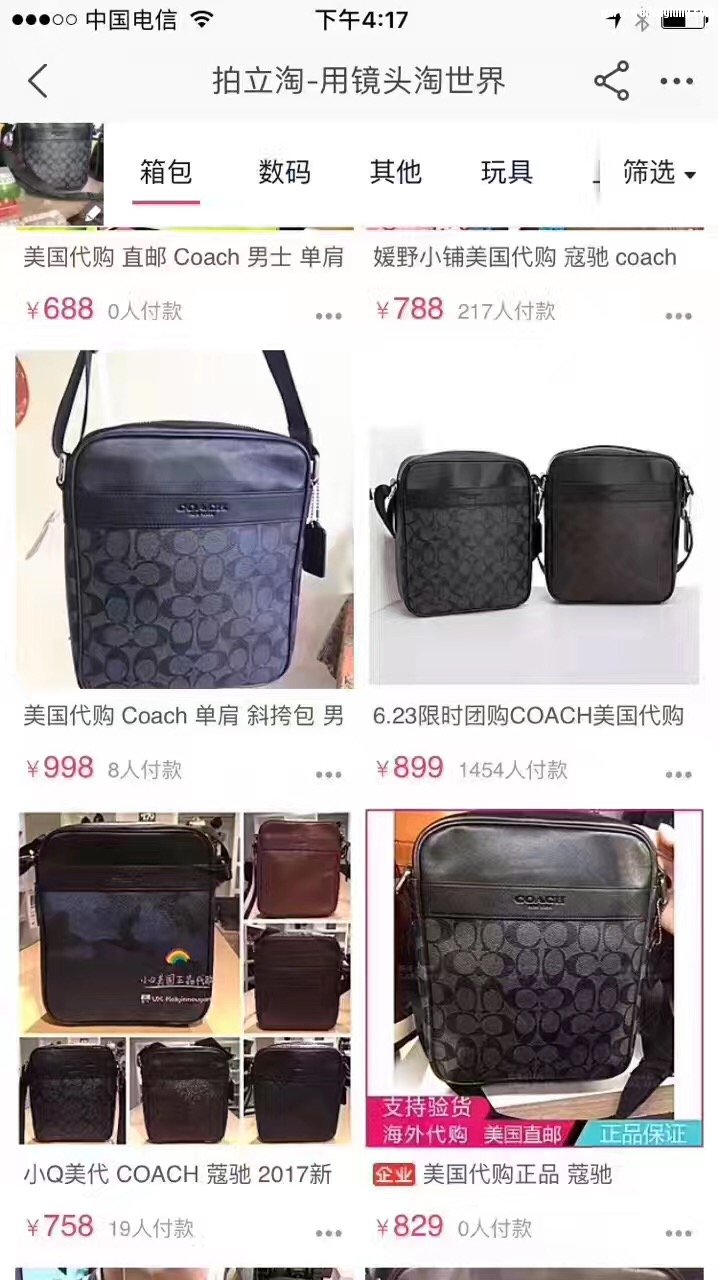Viewport: 718px width, 1280px height.
Task: Open the 筛选 filter dropdown
Action: [659, 172]
